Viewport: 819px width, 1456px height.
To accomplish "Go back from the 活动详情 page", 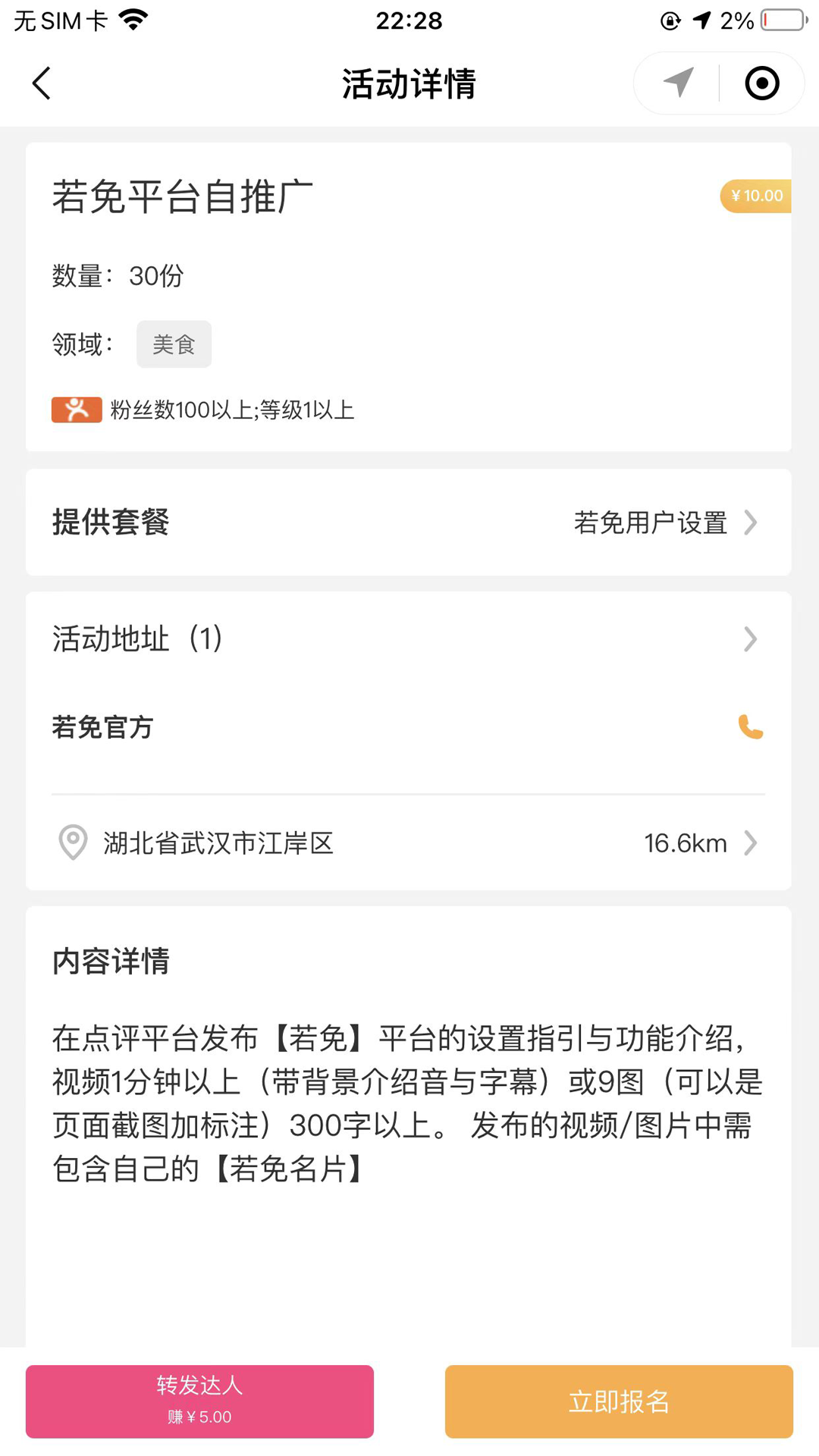I will tap(42, 83).
